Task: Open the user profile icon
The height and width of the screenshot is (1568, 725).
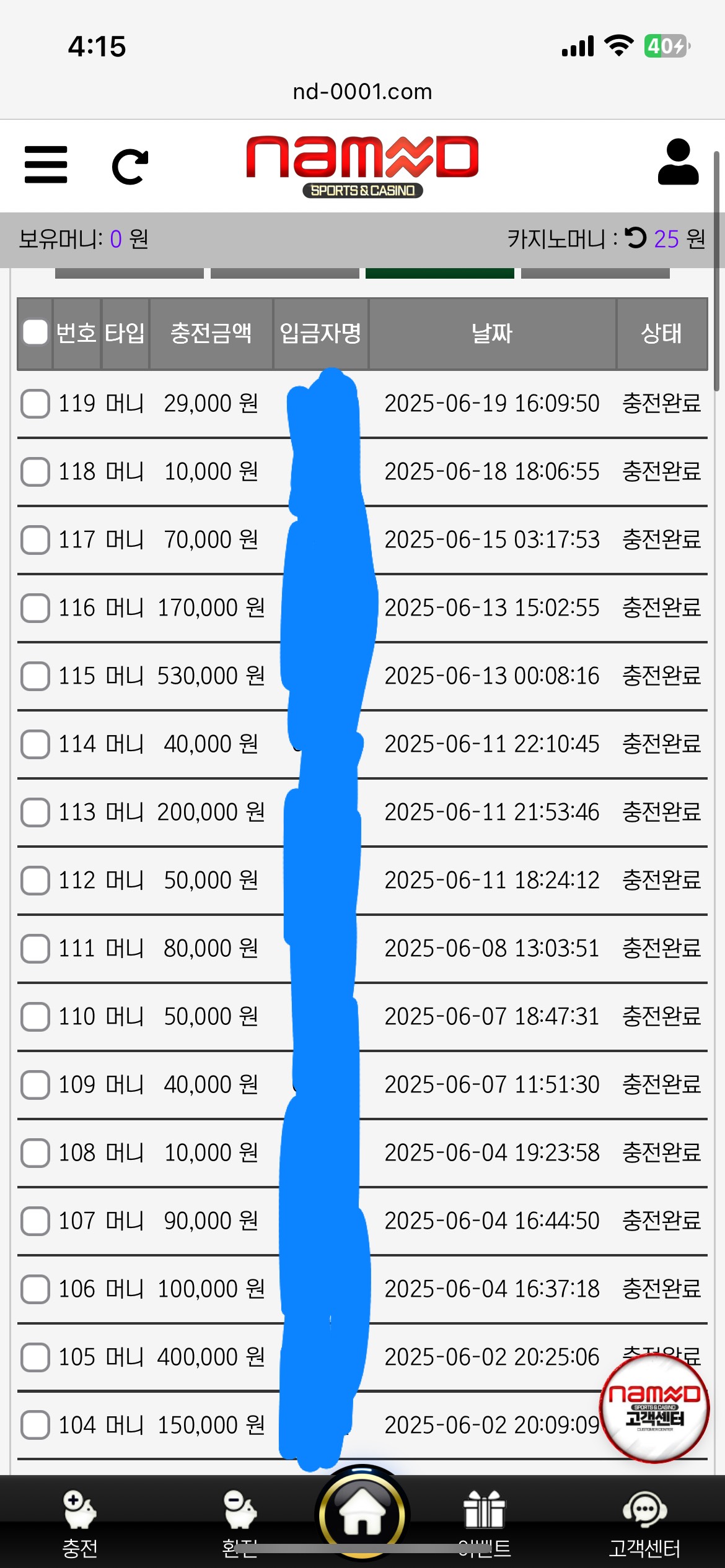Action: (679, 162)
